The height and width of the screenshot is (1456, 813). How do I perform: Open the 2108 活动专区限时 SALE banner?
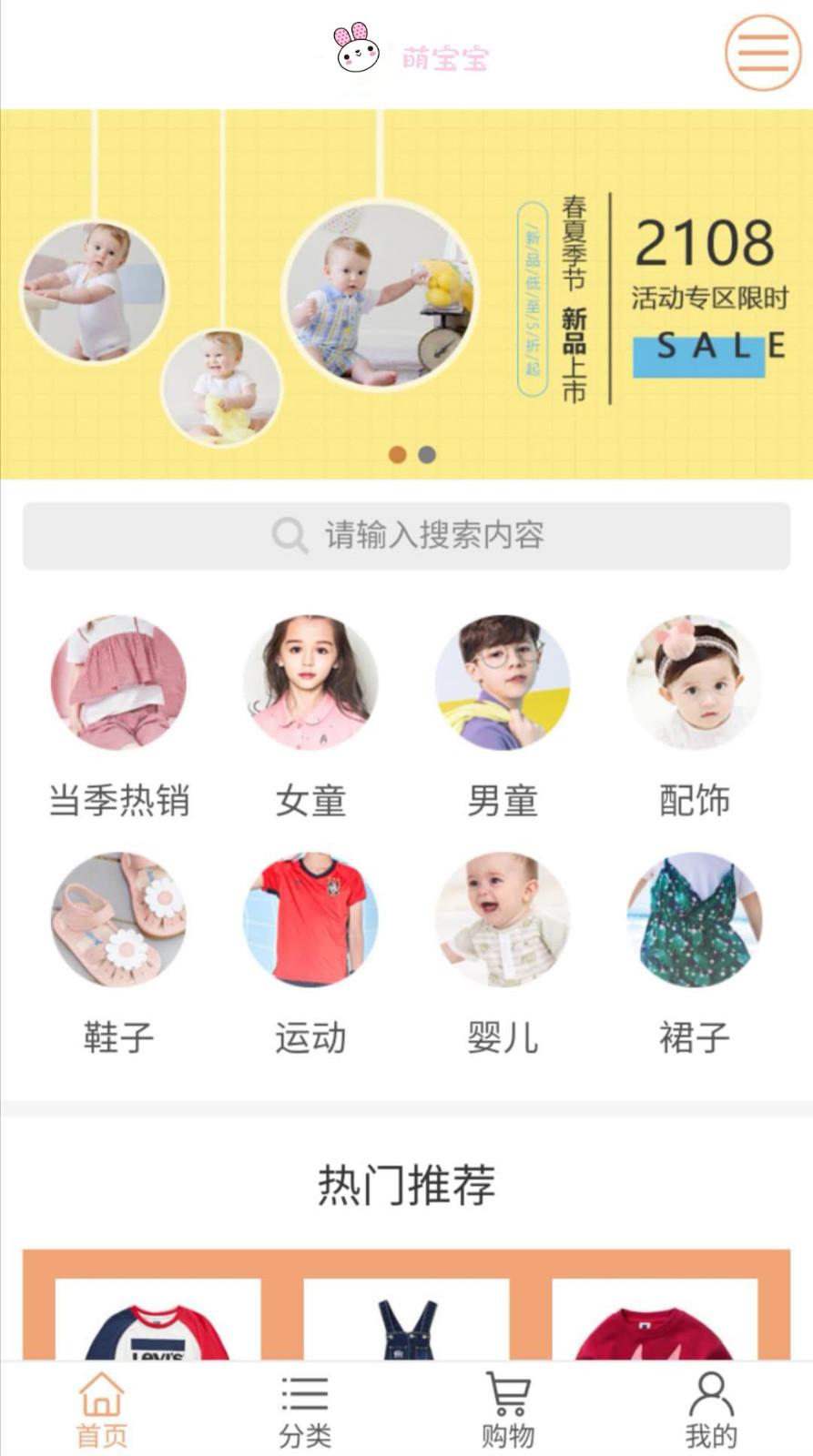pos(406,293)
